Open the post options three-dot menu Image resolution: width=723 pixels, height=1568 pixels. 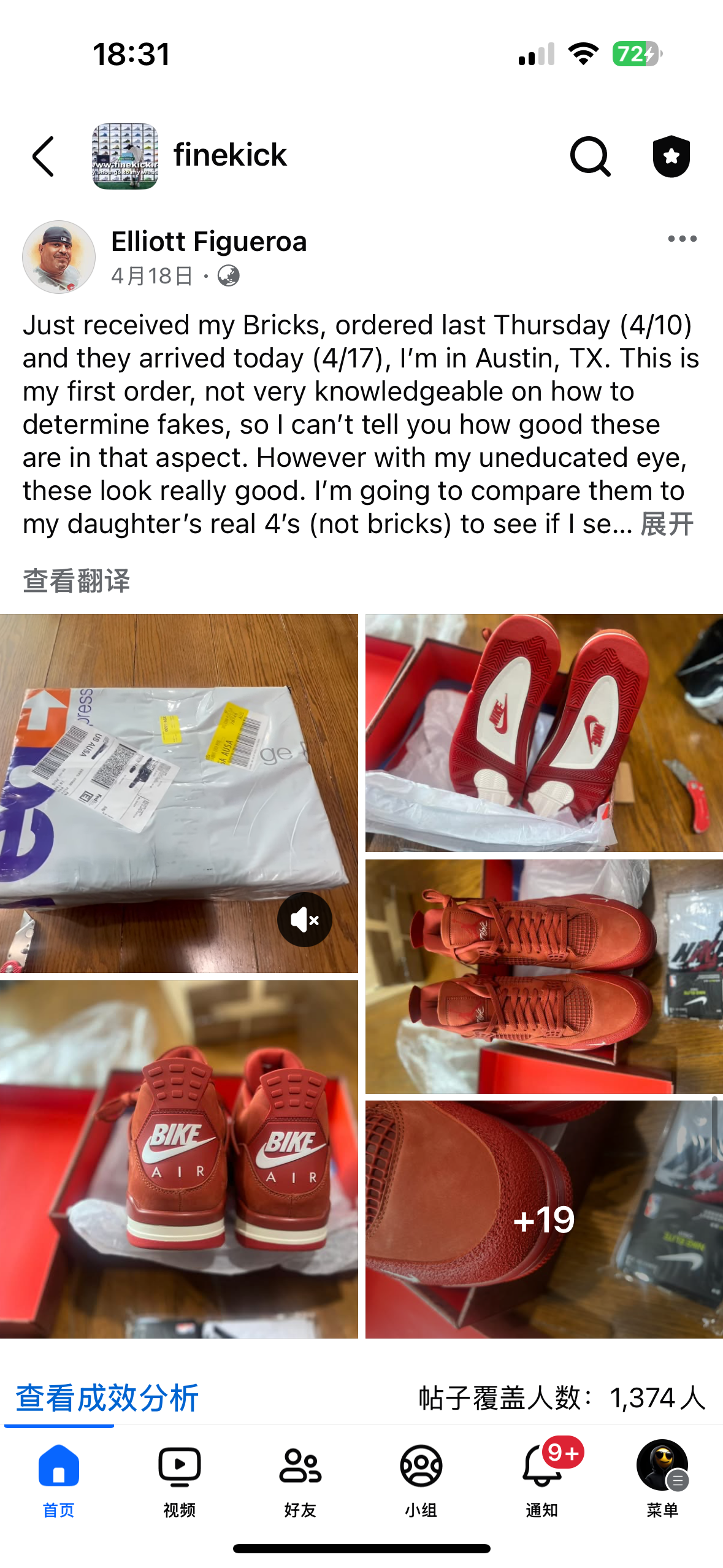(x=682, y=239)
